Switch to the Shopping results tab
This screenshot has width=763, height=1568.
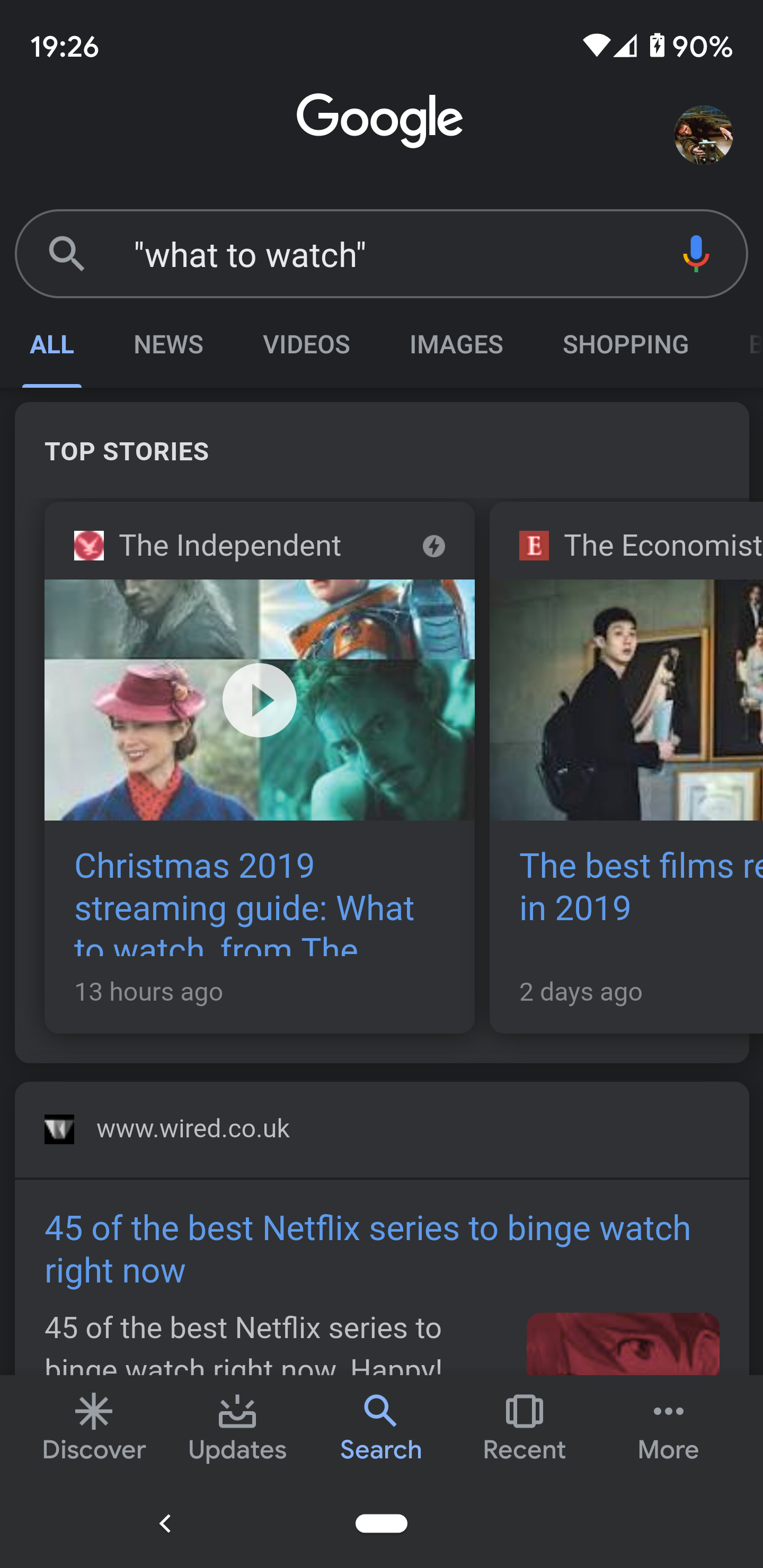625,344
